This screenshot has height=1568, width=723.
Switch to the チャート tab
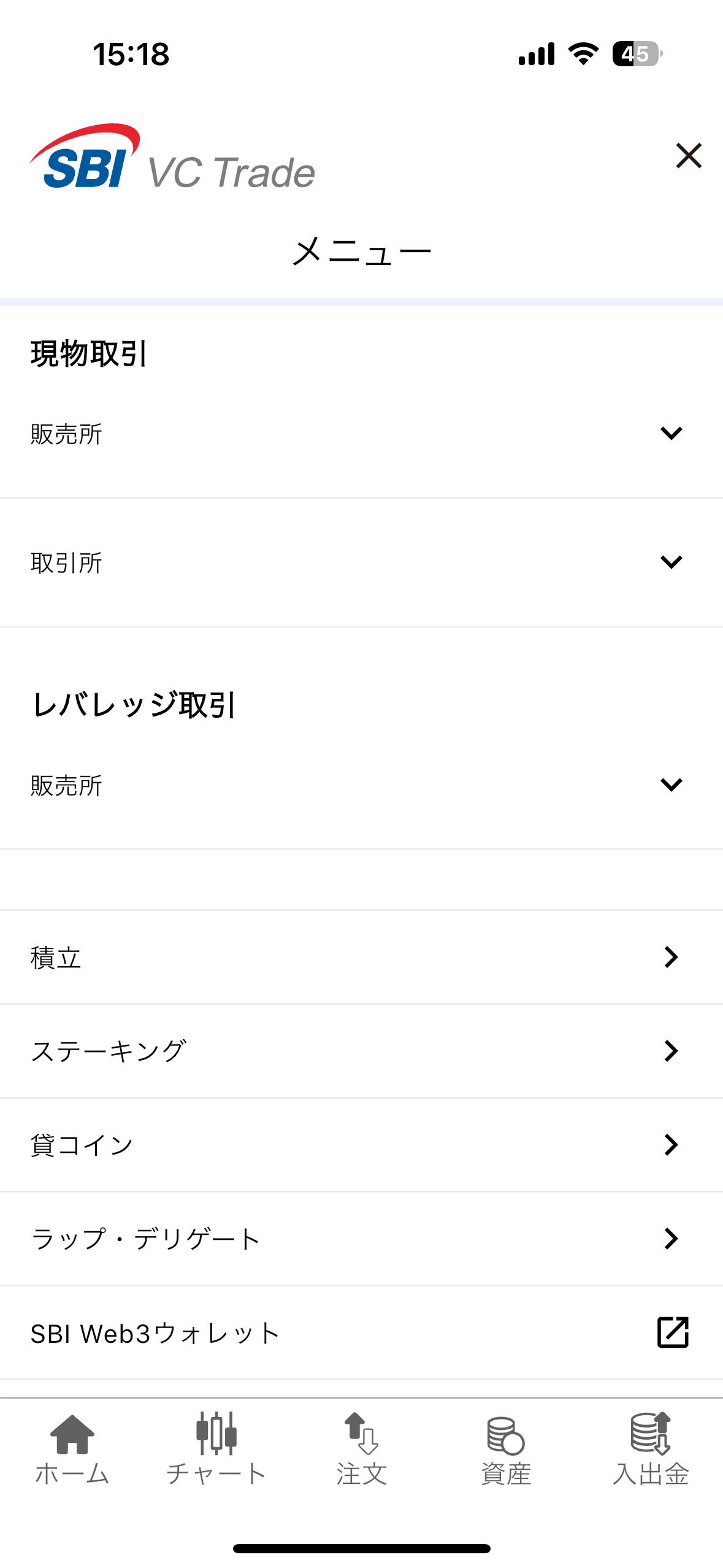coord(216,1449)
